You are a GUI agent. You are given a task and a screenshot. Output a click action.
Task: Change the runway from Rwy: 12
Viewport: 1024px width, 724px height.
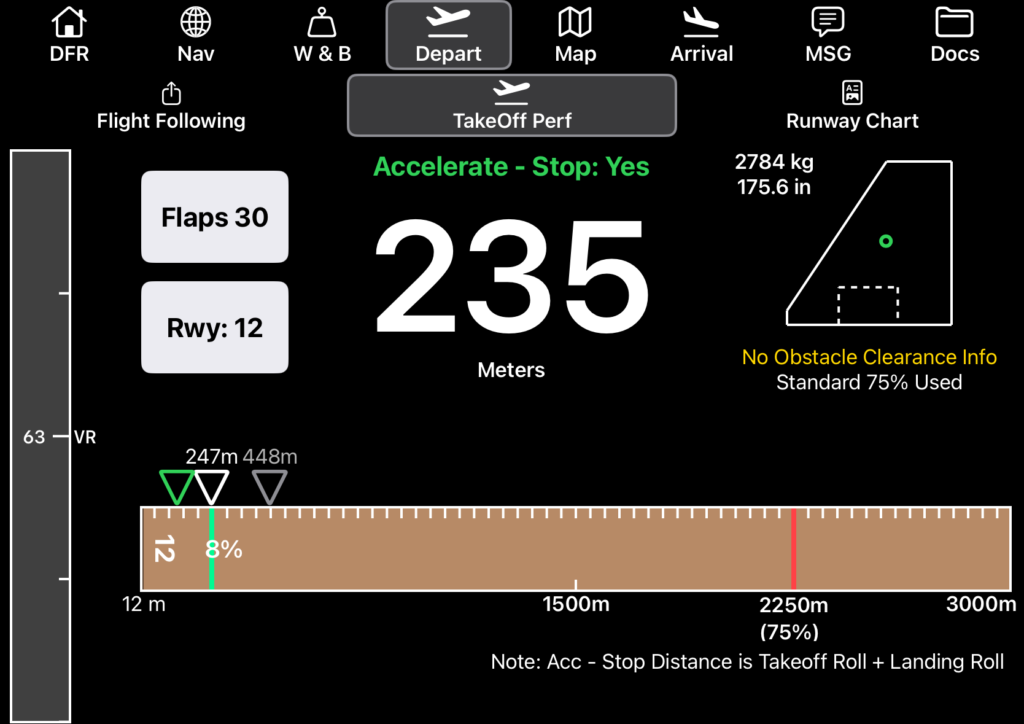(214, 327)
